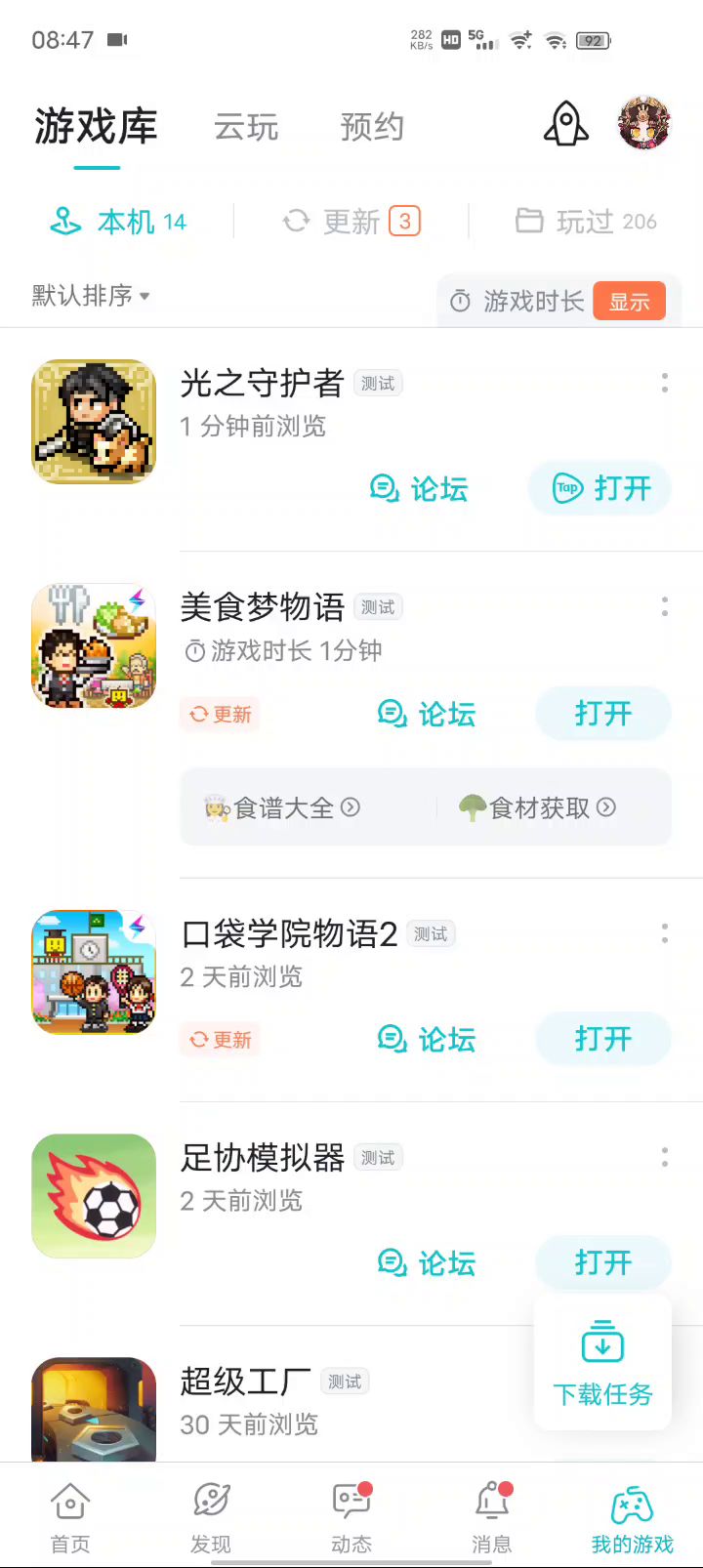Switch to the 预约 tab
Image resolution: width=703 pixels, height=1568 pixels.
(x=372, y=127)
